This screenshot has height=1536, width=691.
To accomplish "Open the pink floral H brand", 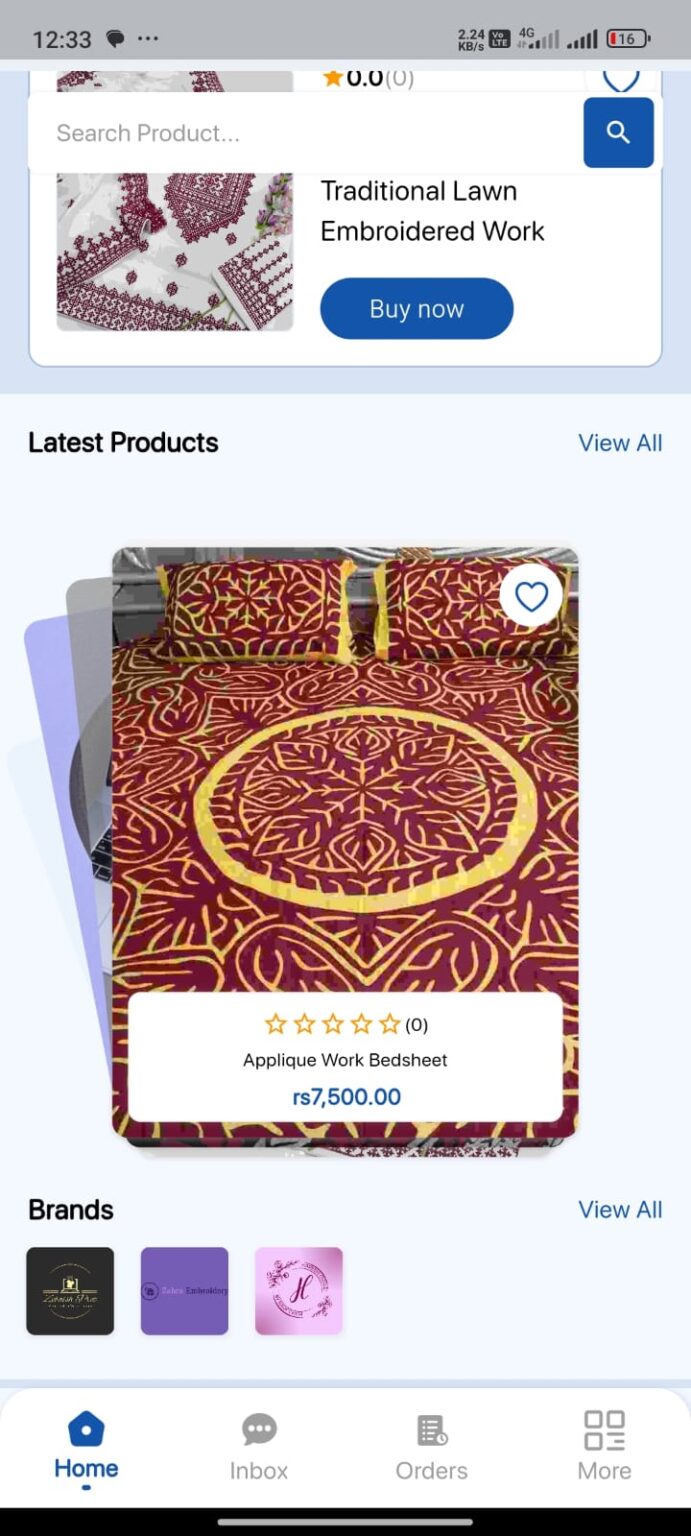I will [299, 1291].
